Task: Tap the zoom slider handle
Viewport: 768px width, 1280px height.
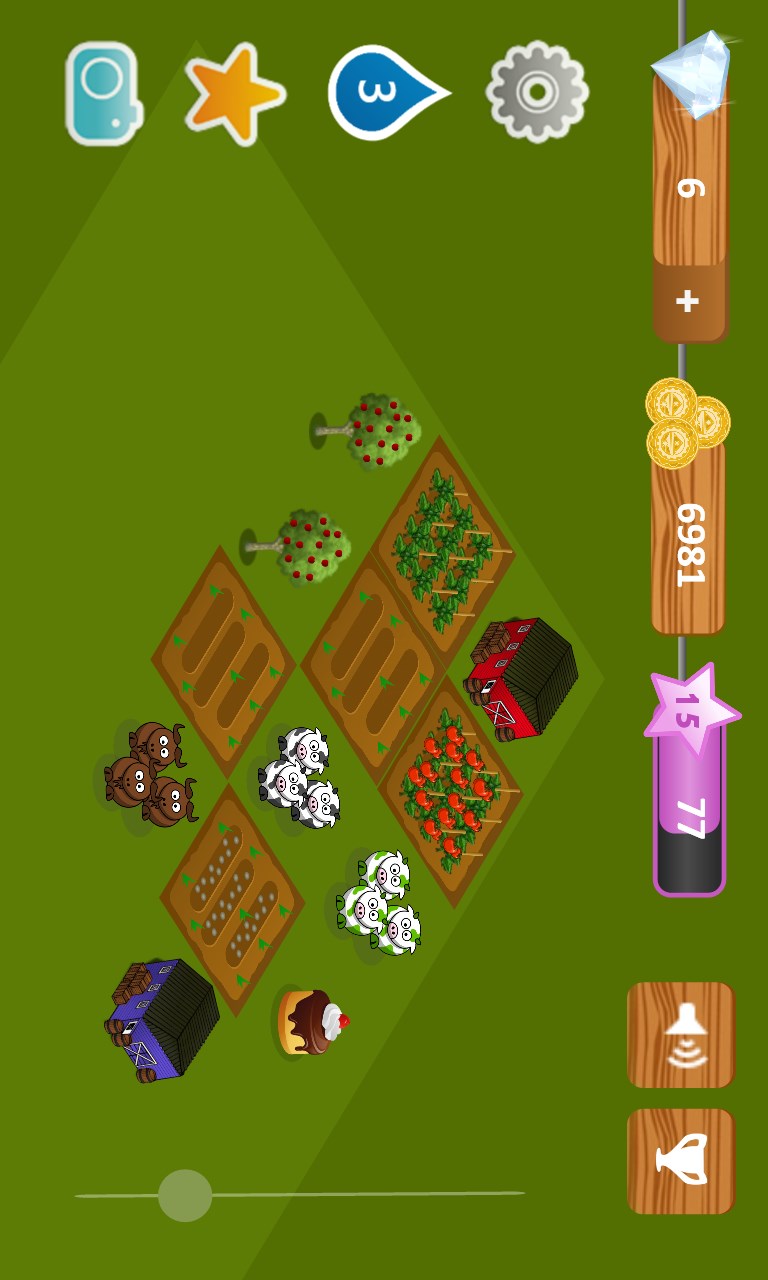Action: pyautogui.click(x=185, y=1195)
